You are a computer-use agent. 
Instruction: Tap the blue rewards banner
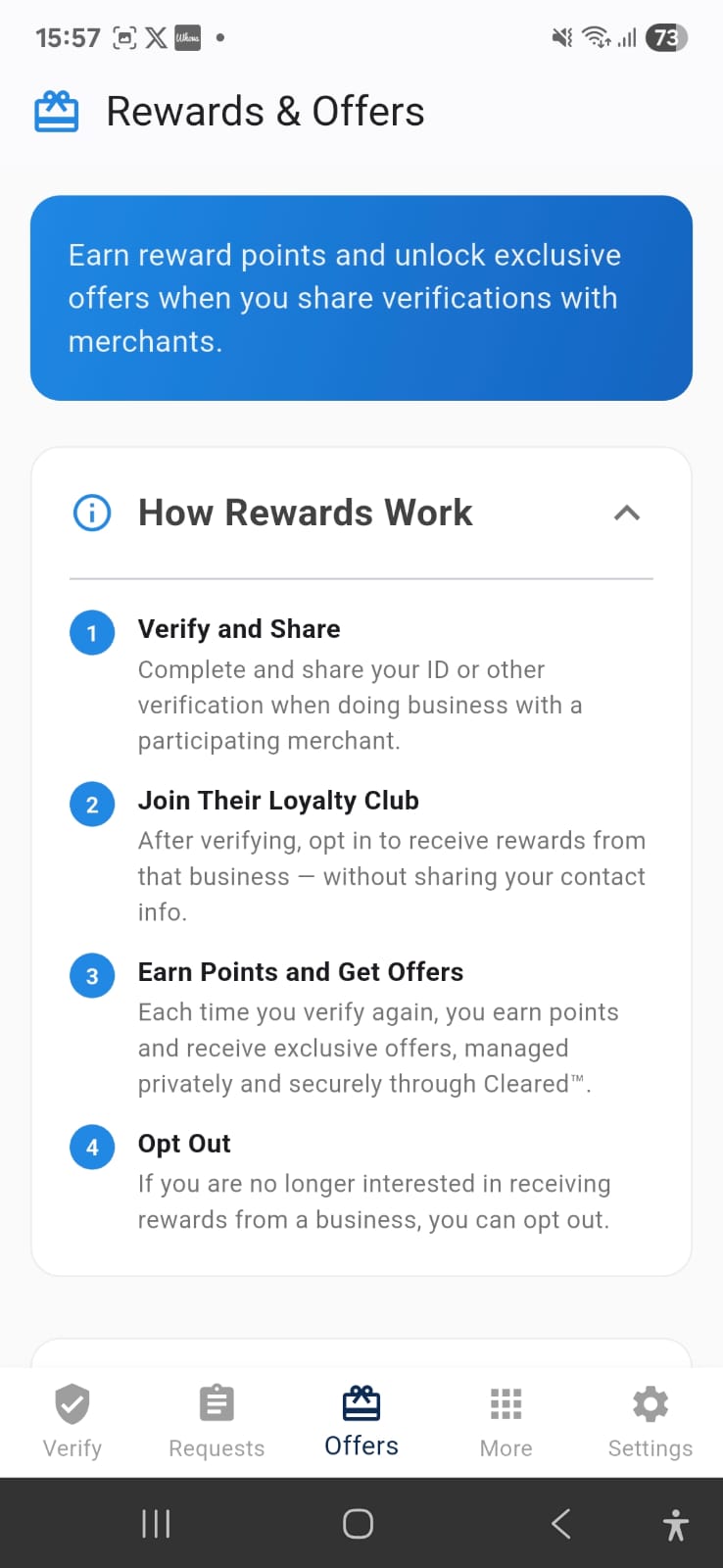click(361, 298)
